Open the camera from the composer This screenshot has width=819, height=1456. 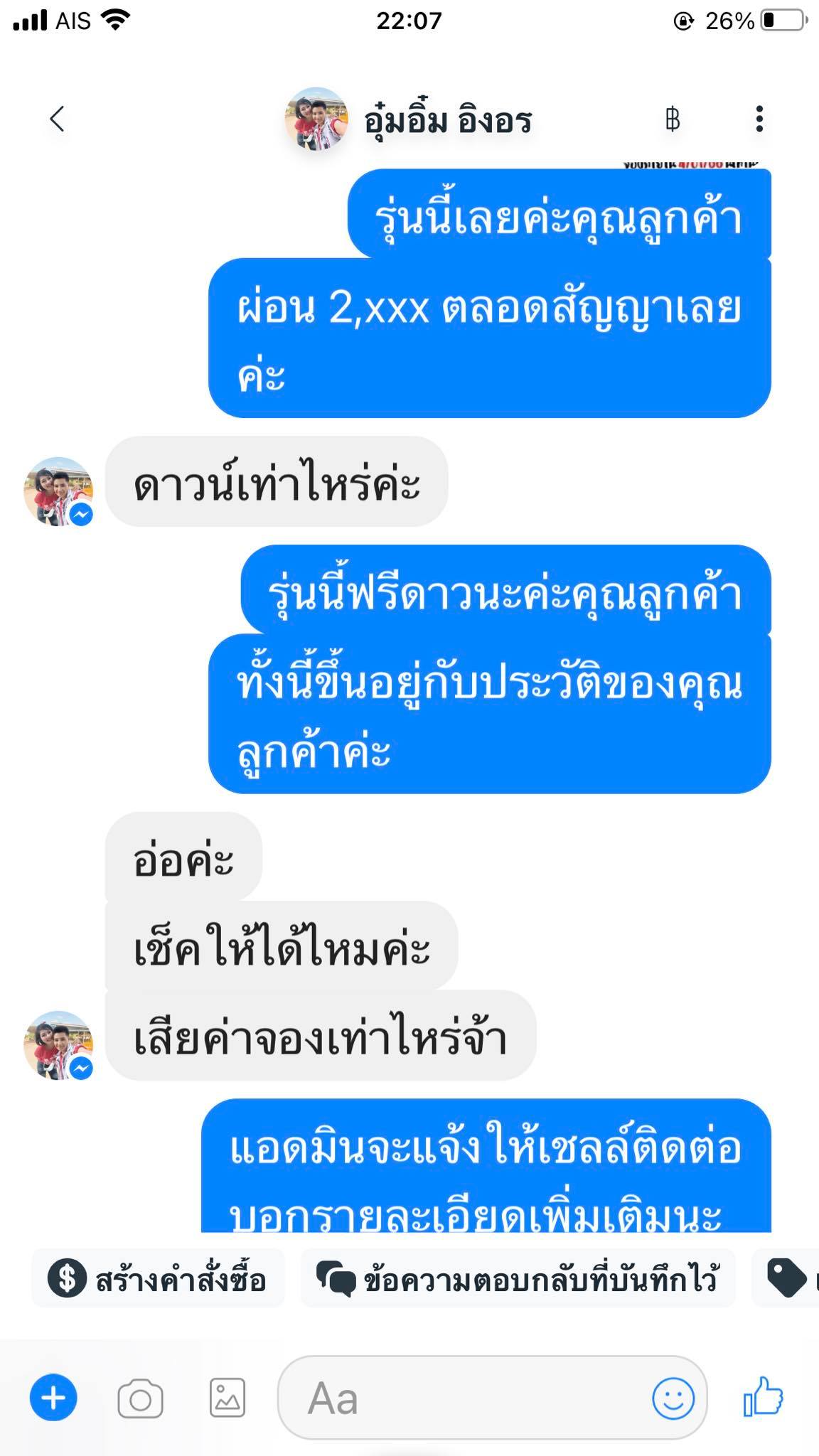click(140, 1399)
